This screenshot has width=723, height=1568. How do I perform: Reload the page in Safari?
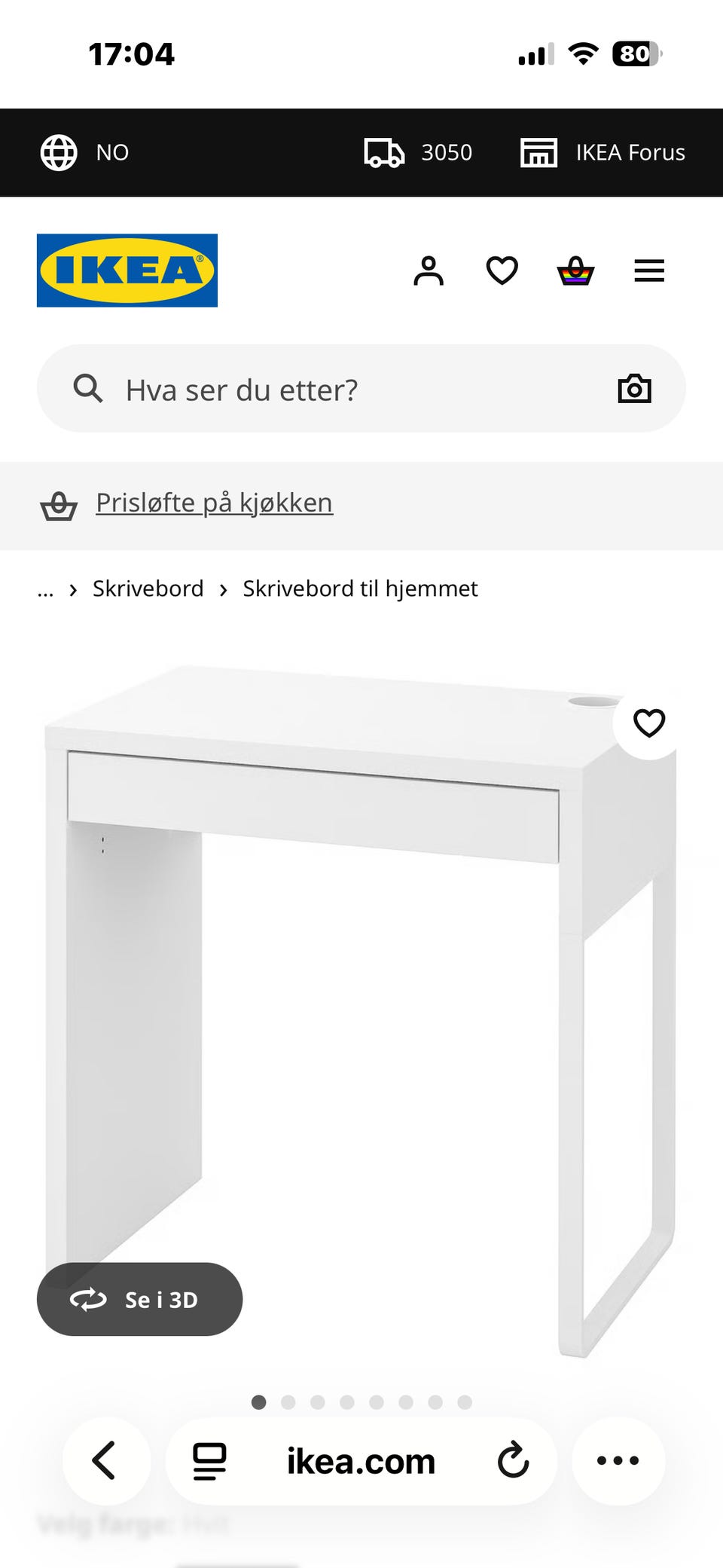click(x=513, y=1459)
